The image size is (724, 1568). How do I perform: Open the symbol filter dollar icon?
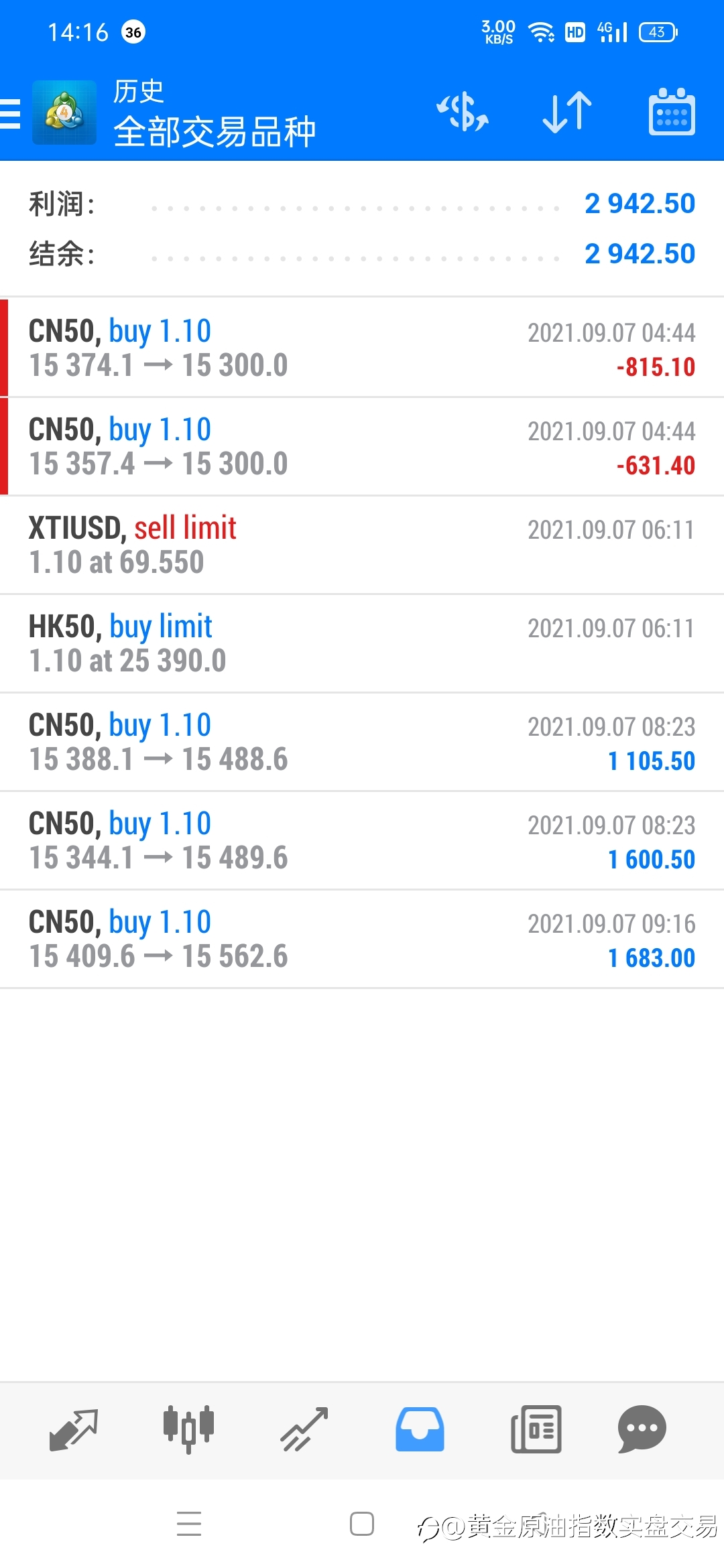pyautogui.click(x=463, y=112)
